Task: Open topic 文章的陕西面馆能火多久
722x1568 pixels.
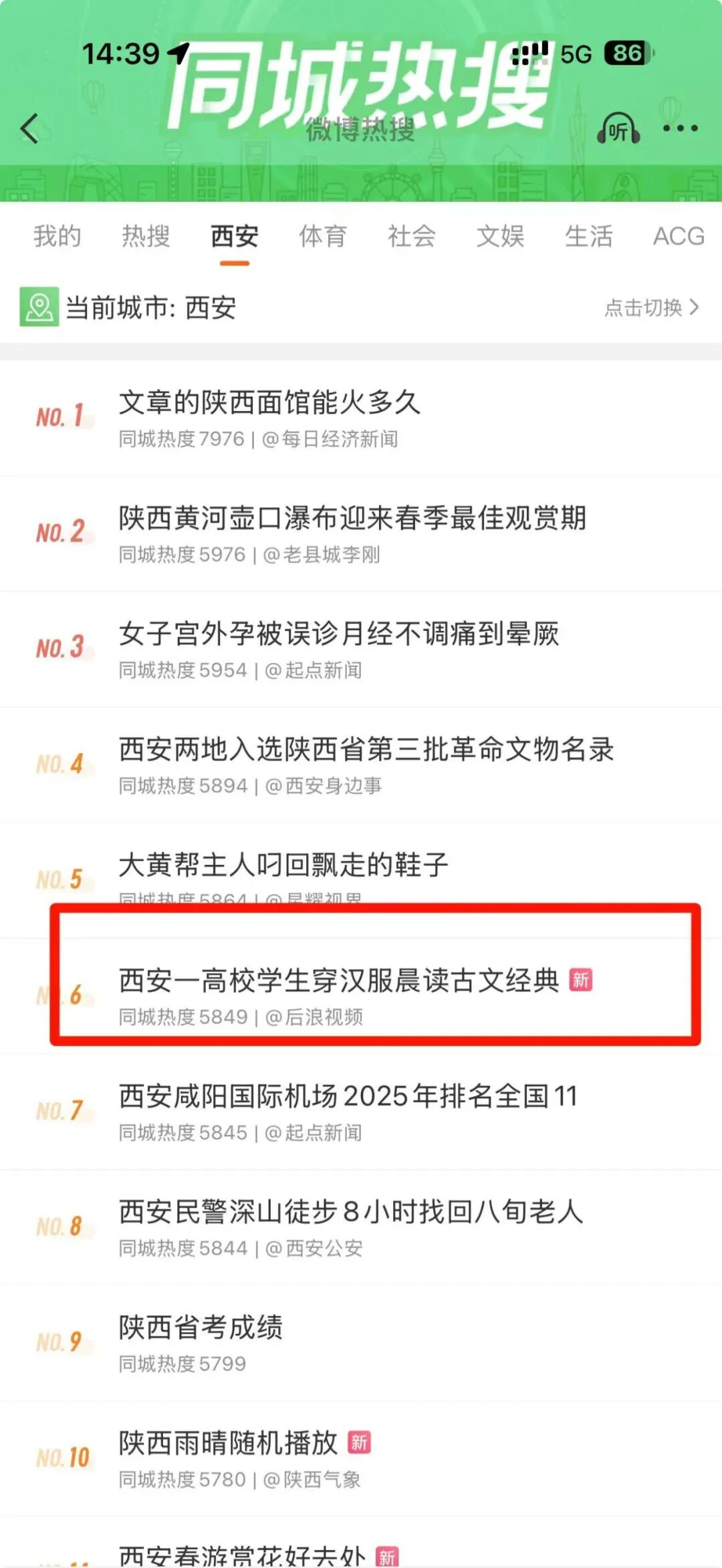Action: pos(269,403)
